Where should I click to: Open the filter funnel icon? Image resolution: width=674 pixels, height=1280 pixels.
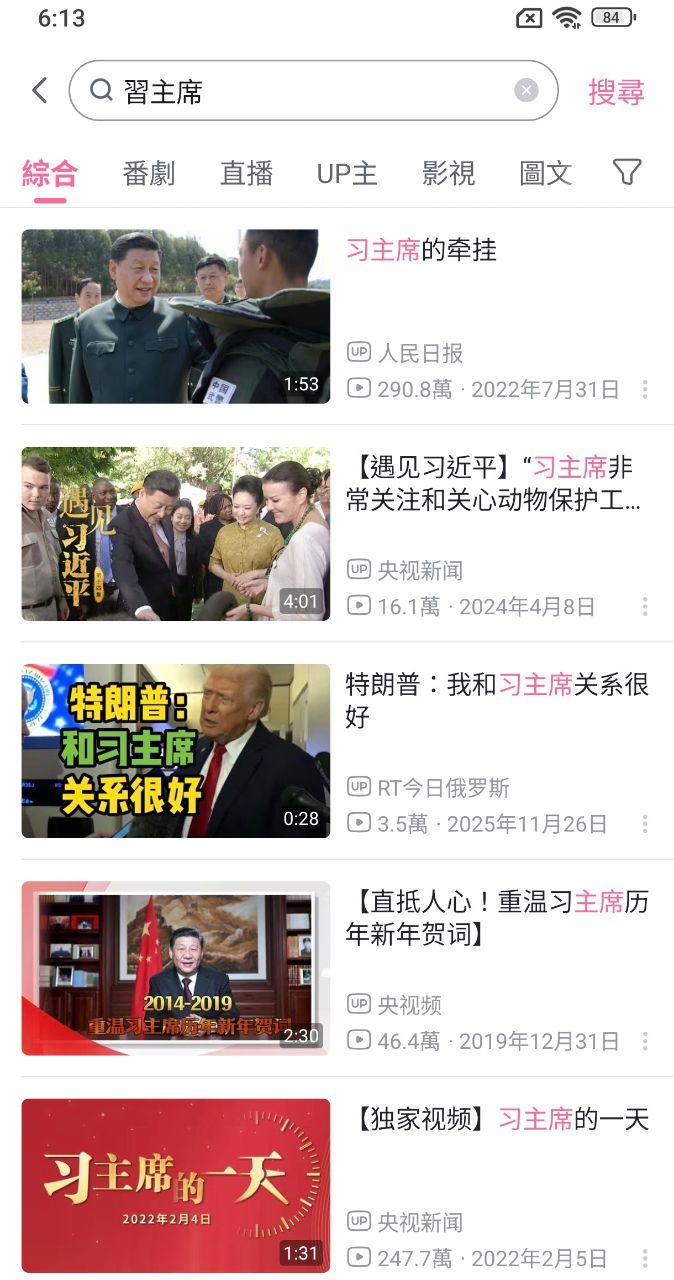[x=627, y=172]
